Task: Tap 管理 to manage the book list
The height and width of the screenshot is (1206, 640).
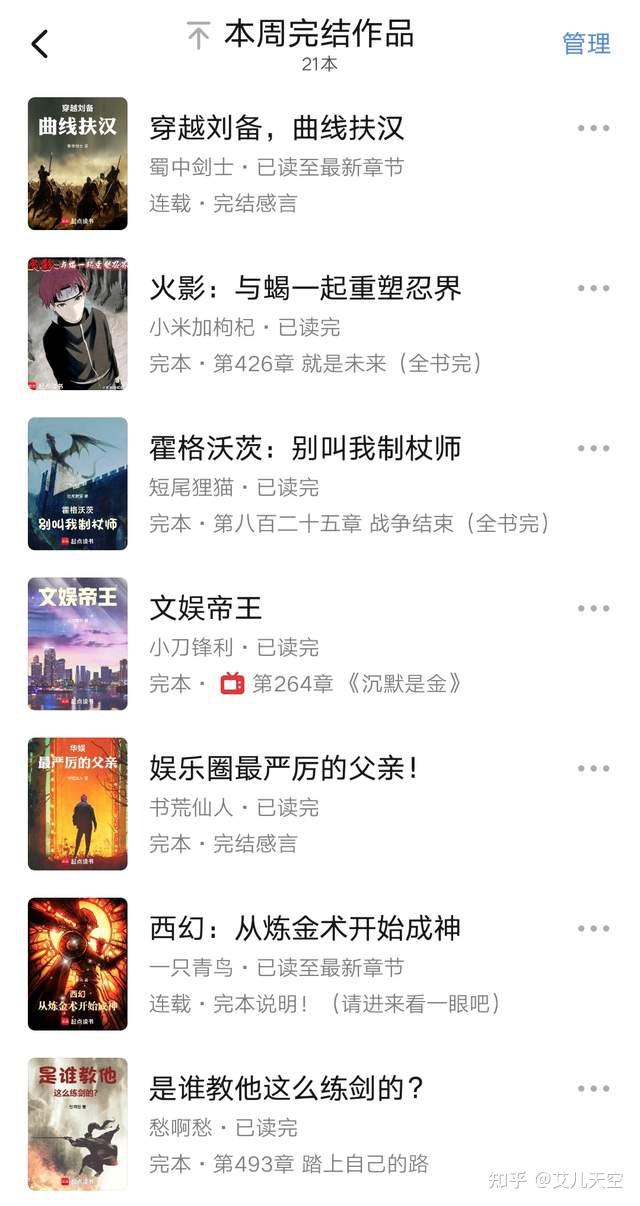Action: (587, 43)
